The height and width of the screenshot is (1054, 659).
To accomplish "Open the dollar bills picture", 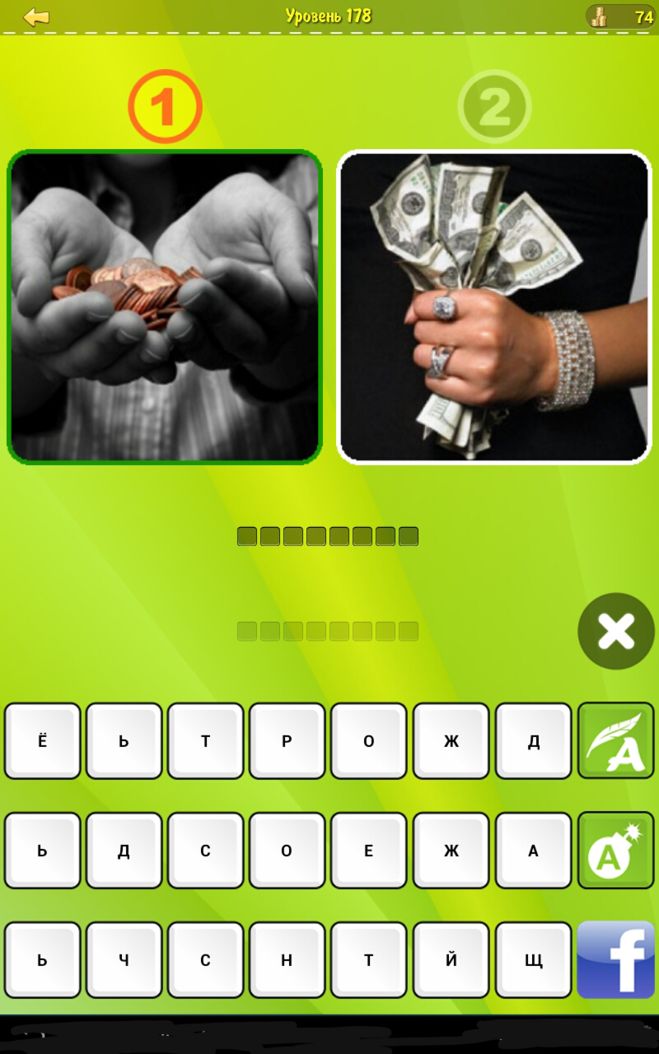I will point(494,306).
